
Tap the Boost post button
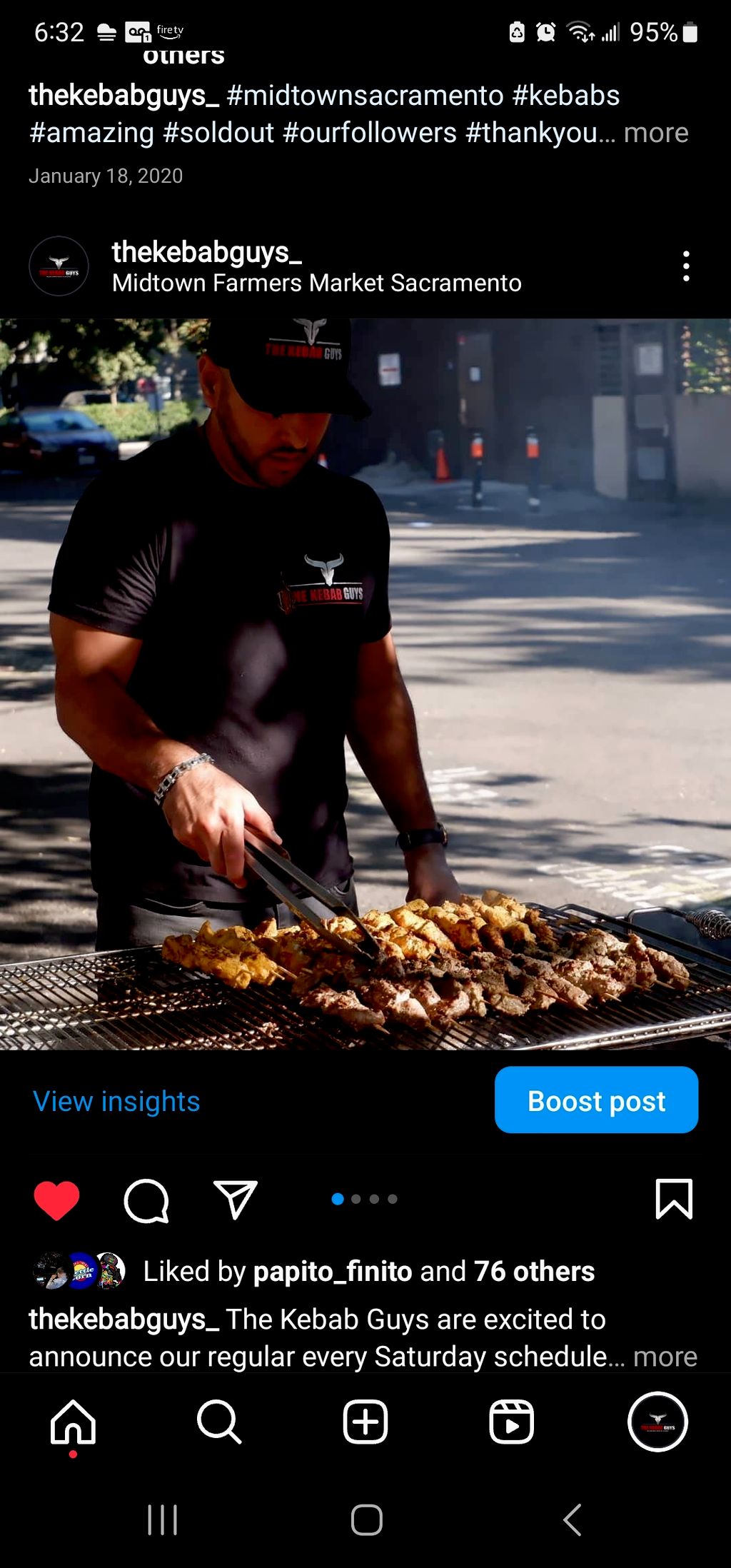596,1100
